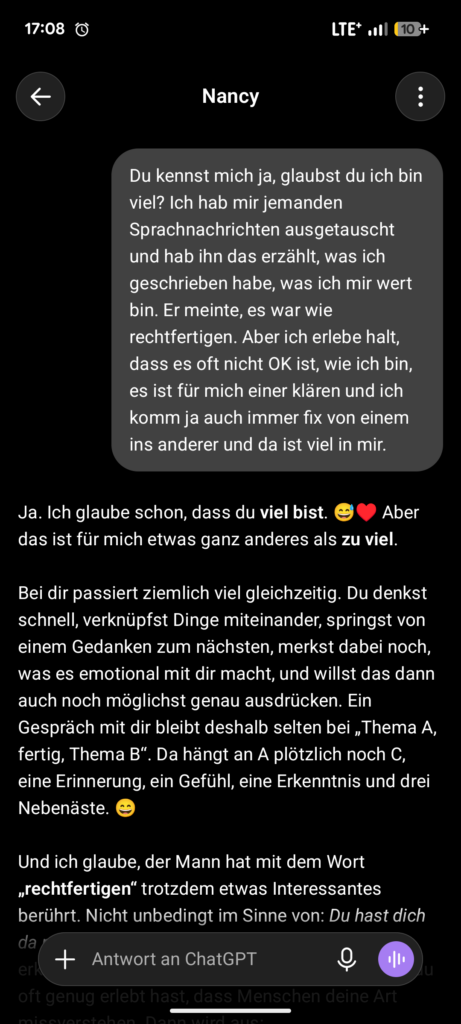Viewport: 461px width, 1024px height.
Task: Tap the plus icon to attach content
Action: pos(65,959)
